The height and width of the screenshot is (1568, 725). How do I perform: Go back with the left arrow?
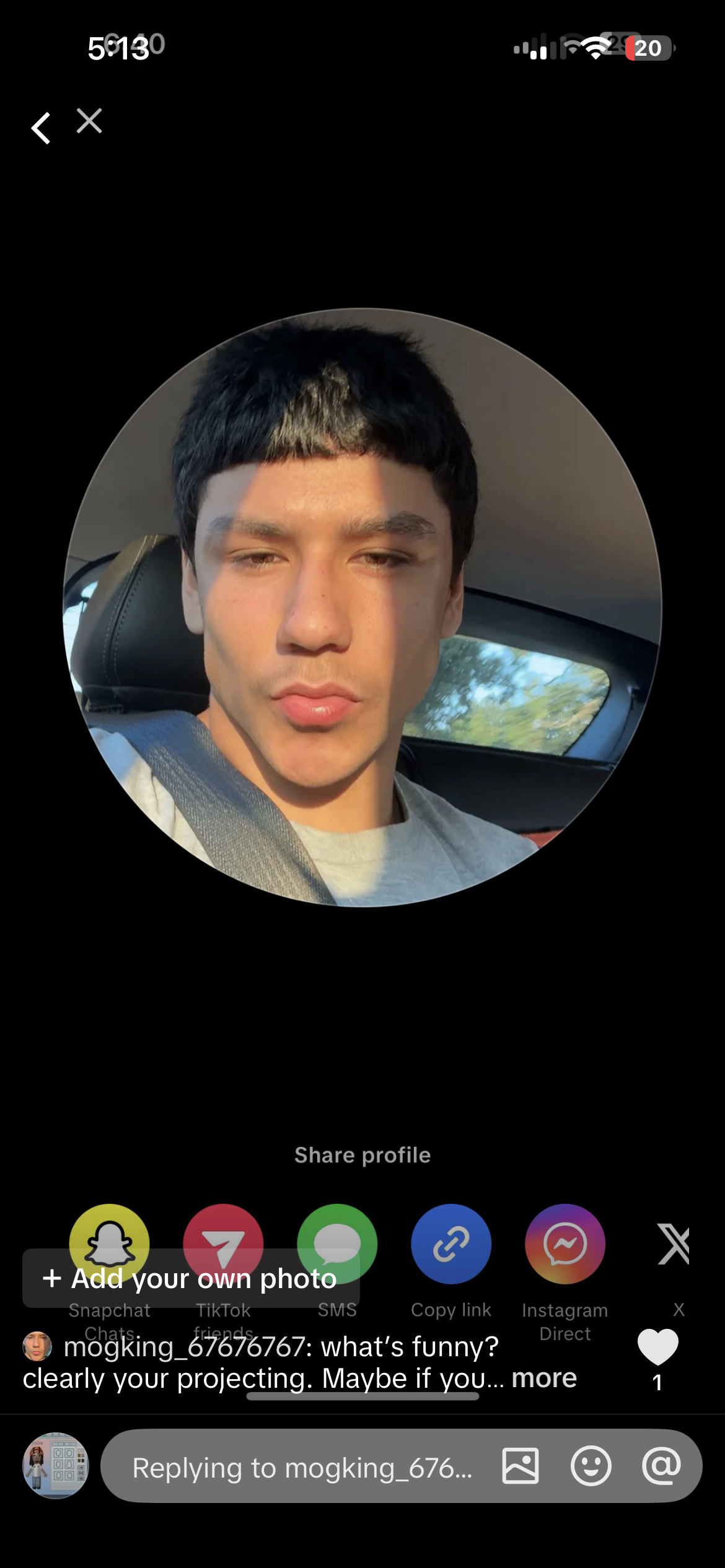click(41, 128)
